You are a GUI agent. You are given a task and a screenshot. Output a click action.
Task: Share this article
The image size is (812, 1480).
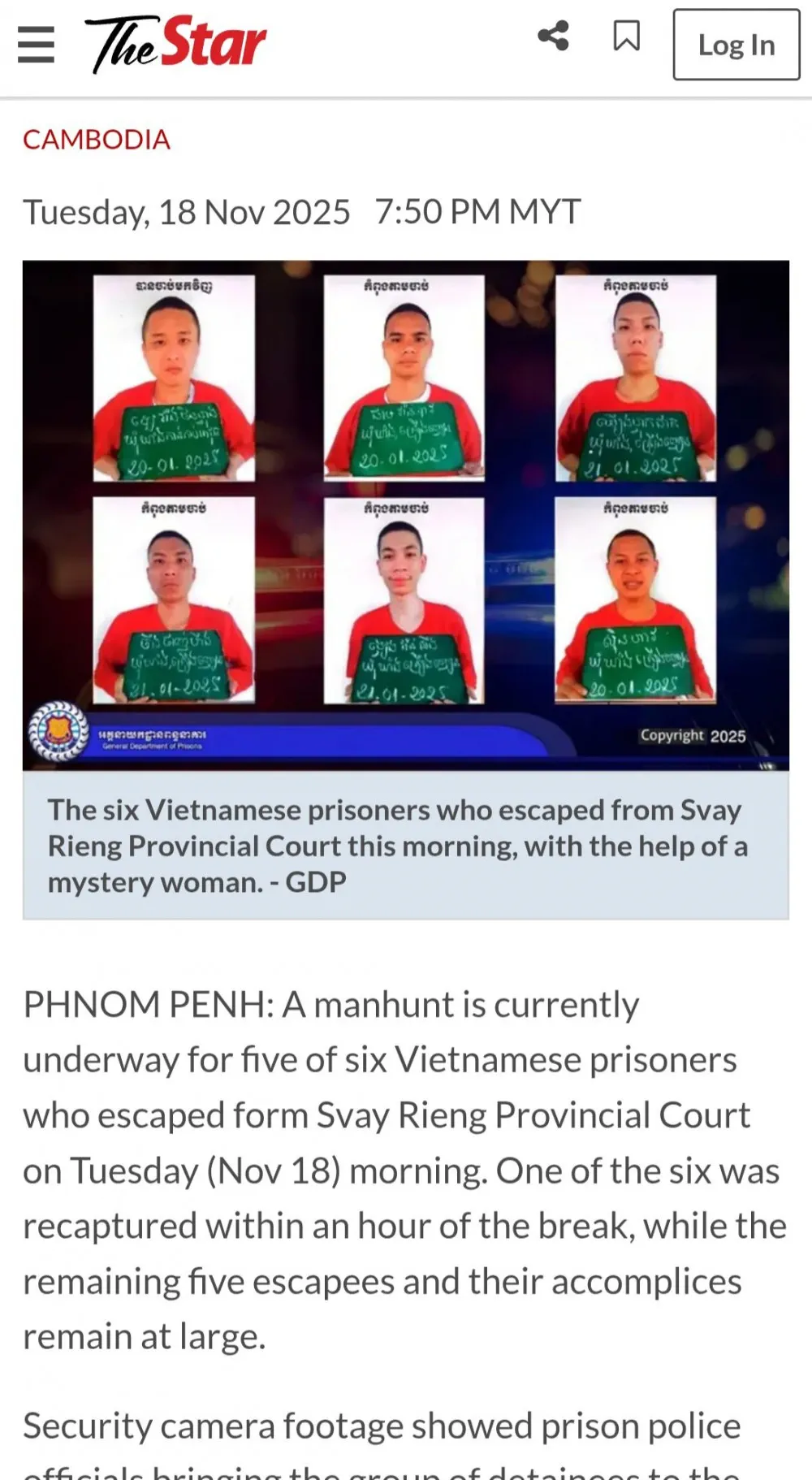(x=553, y=36)
